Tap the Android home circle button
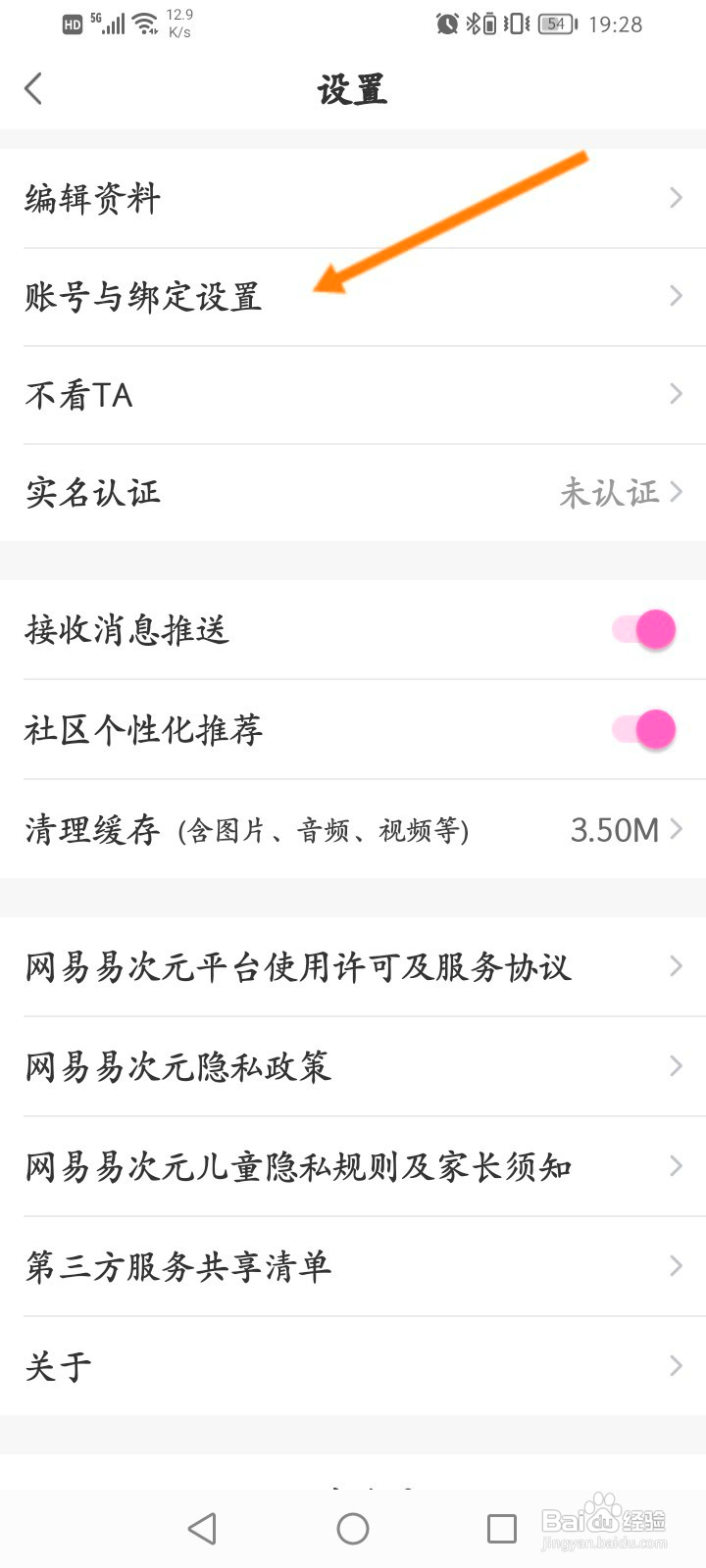This screenshot has height=1568, width=706. click(353, 1527)
